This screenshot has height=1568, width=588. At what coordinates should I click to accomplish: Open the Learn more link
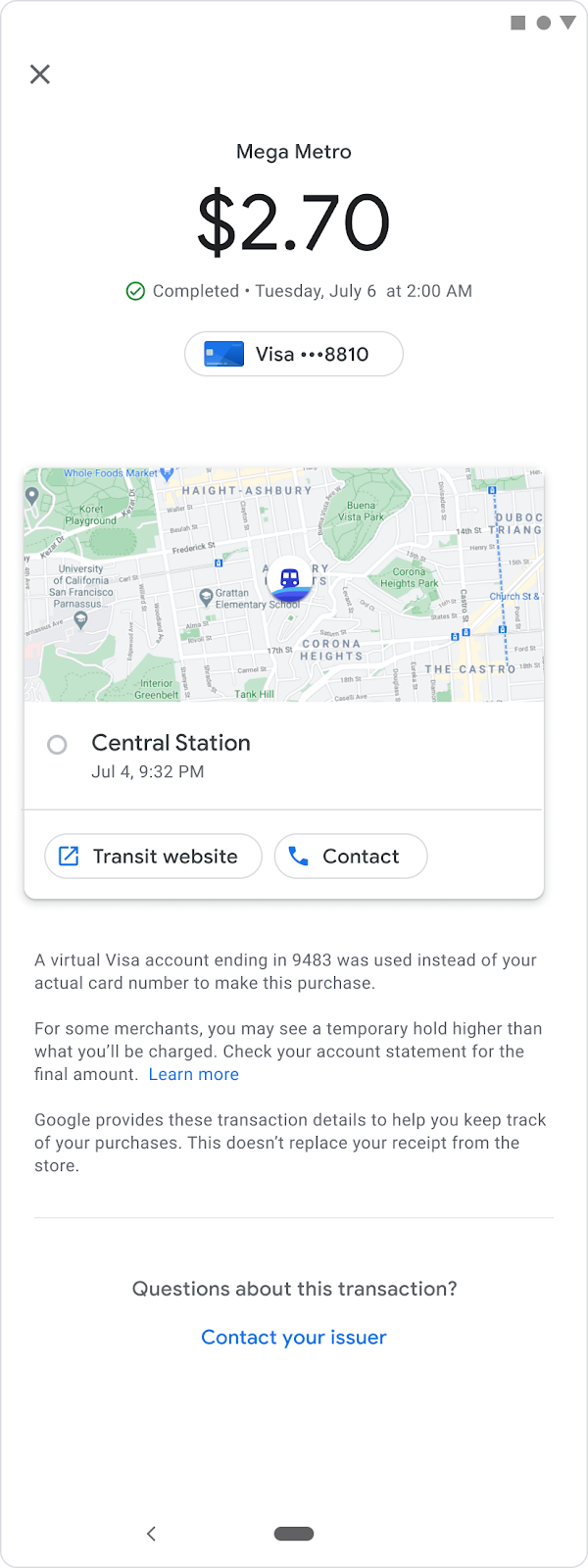[x=194, y=1074]
